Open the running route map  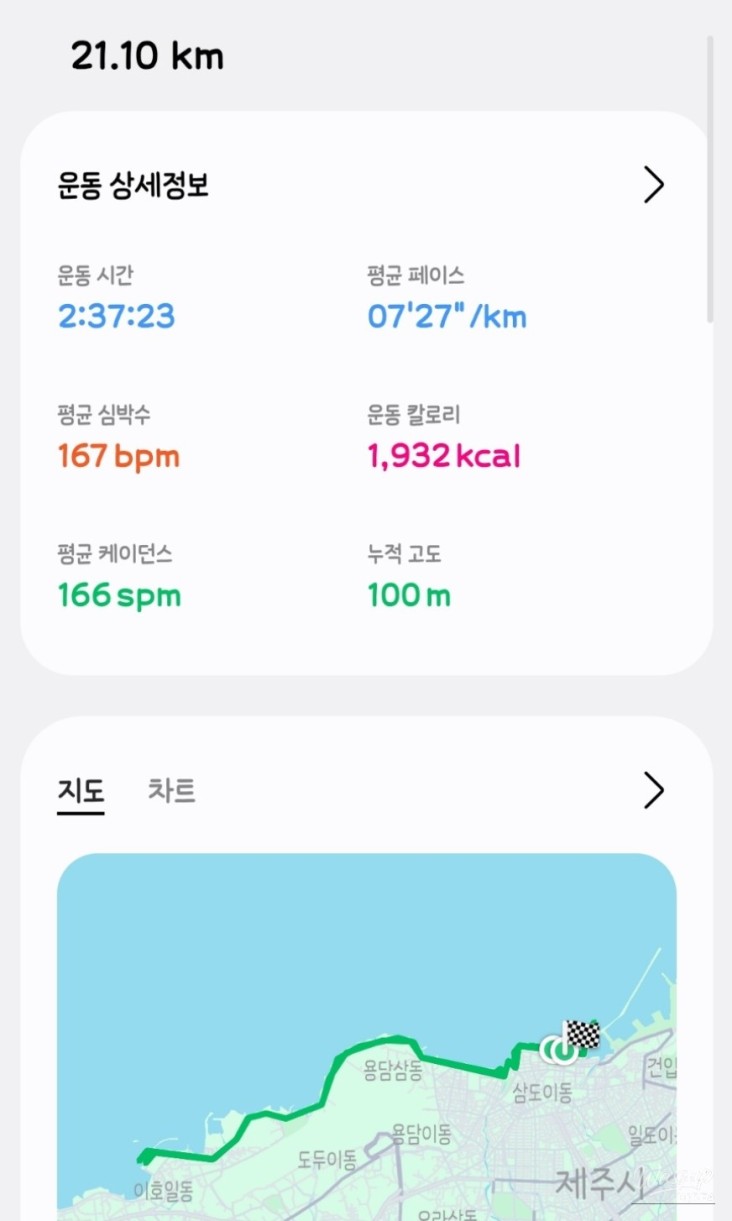(366, 1040)
